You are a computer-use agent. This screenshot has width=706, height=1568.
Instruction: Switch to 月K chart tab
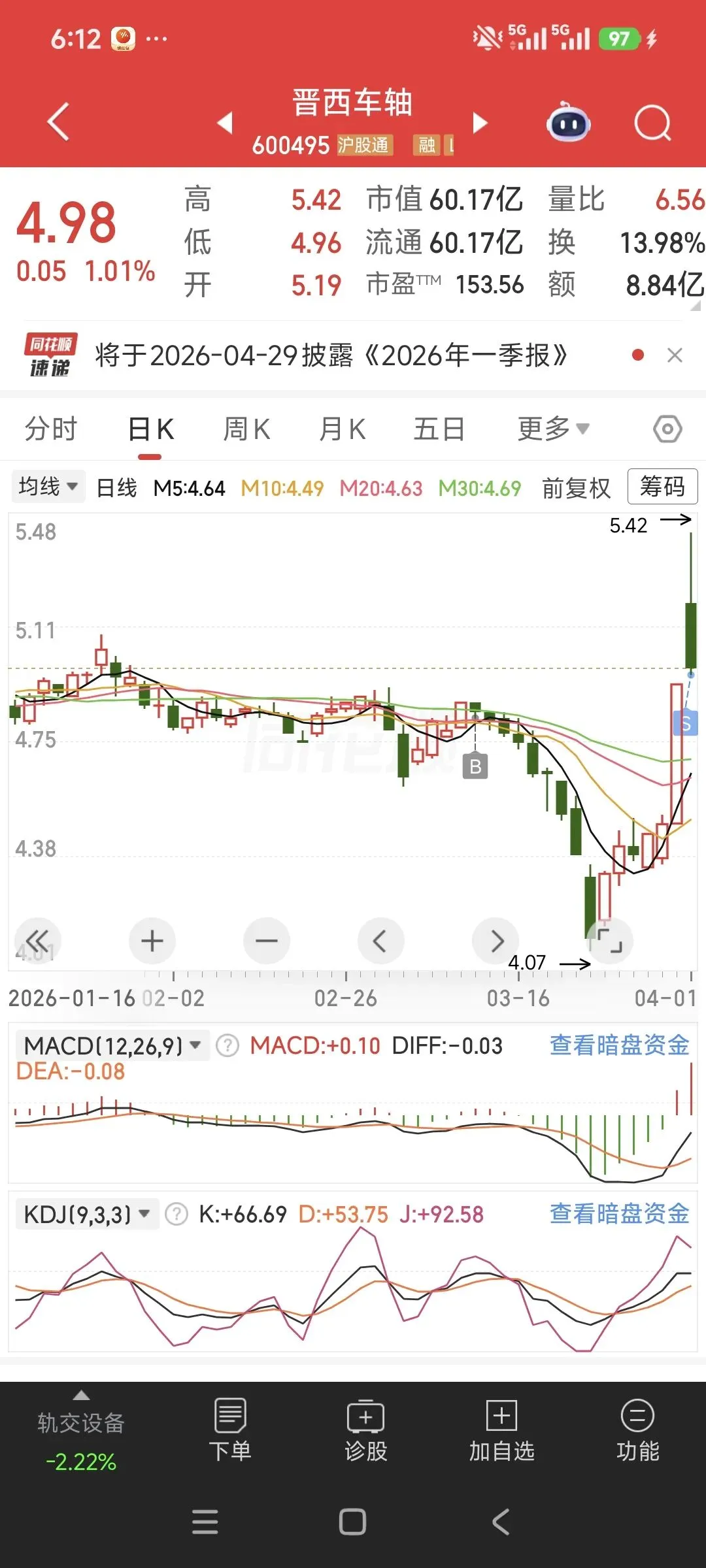pos(342,429)
